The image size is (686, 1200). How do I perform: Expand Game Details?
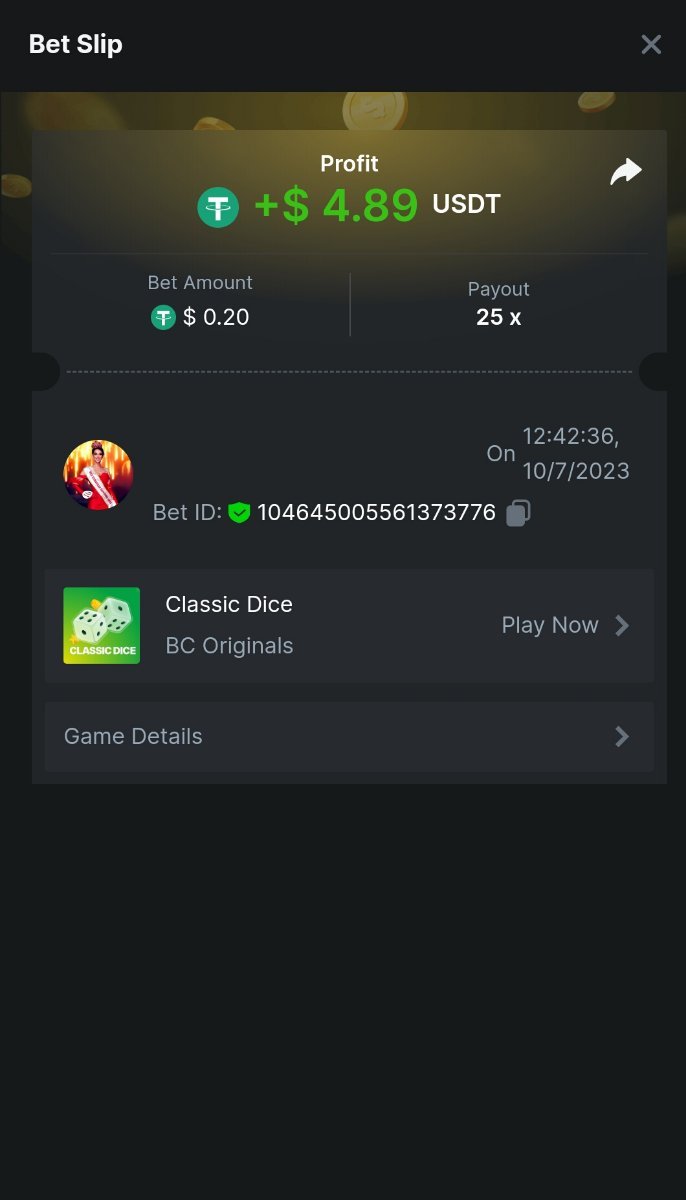point(349,737)
